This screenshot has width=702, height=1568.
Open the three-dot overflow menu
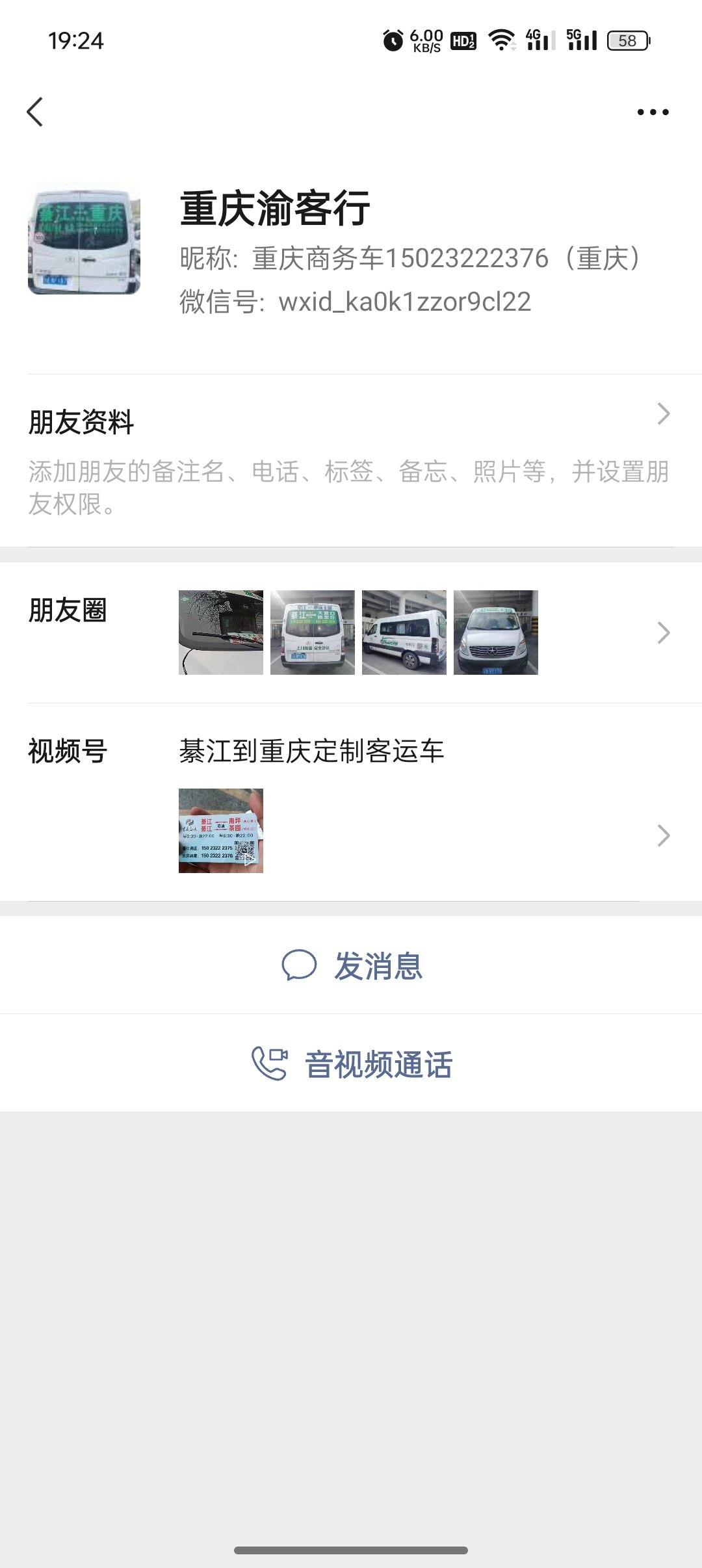(x=653, y=112)
